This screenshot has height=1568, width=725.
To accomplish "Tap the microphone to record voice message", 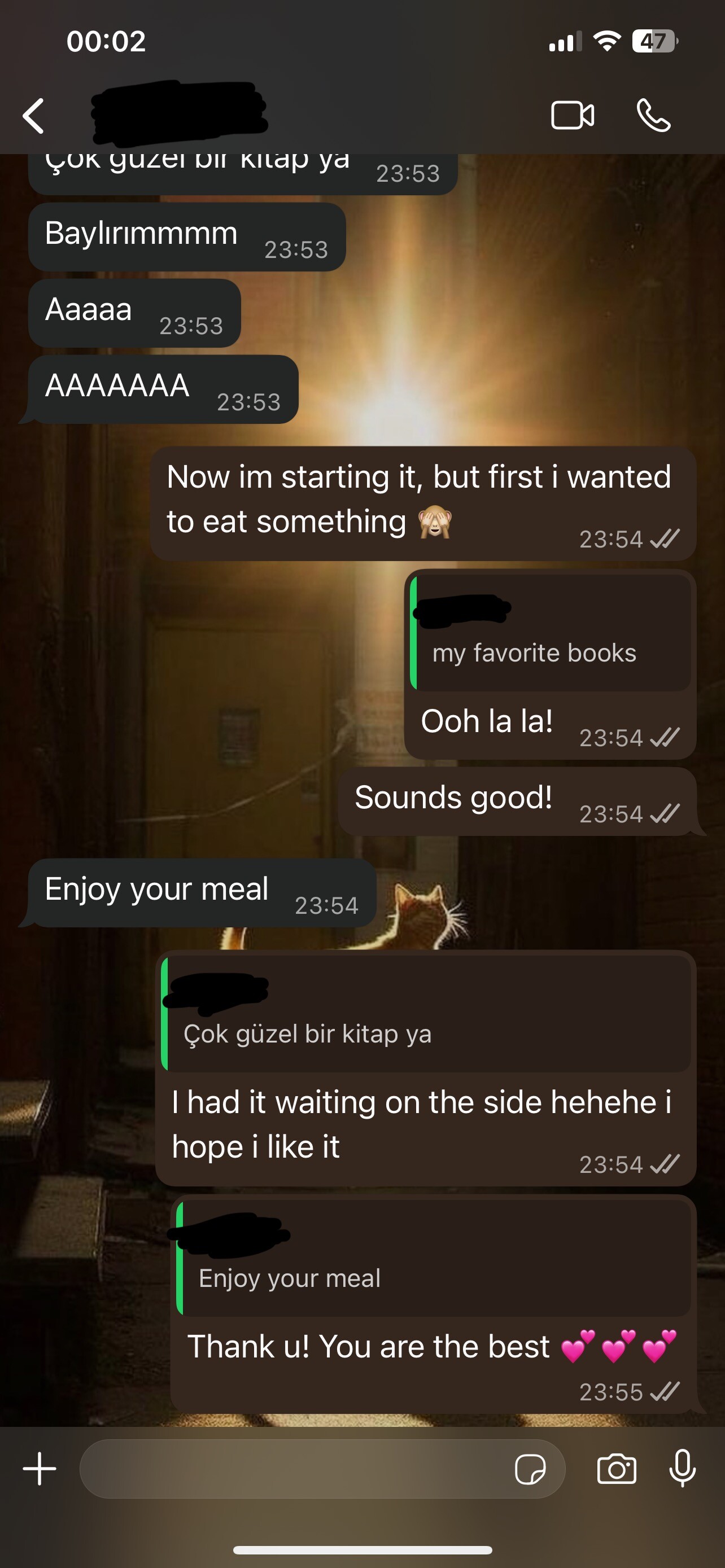I will click(x=683, y=1469).
